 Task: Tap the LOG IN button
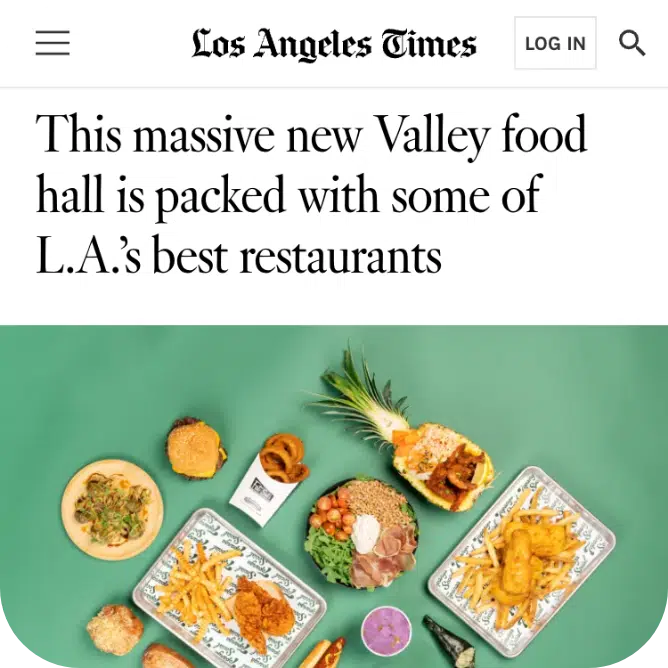(x=555, y=43)
